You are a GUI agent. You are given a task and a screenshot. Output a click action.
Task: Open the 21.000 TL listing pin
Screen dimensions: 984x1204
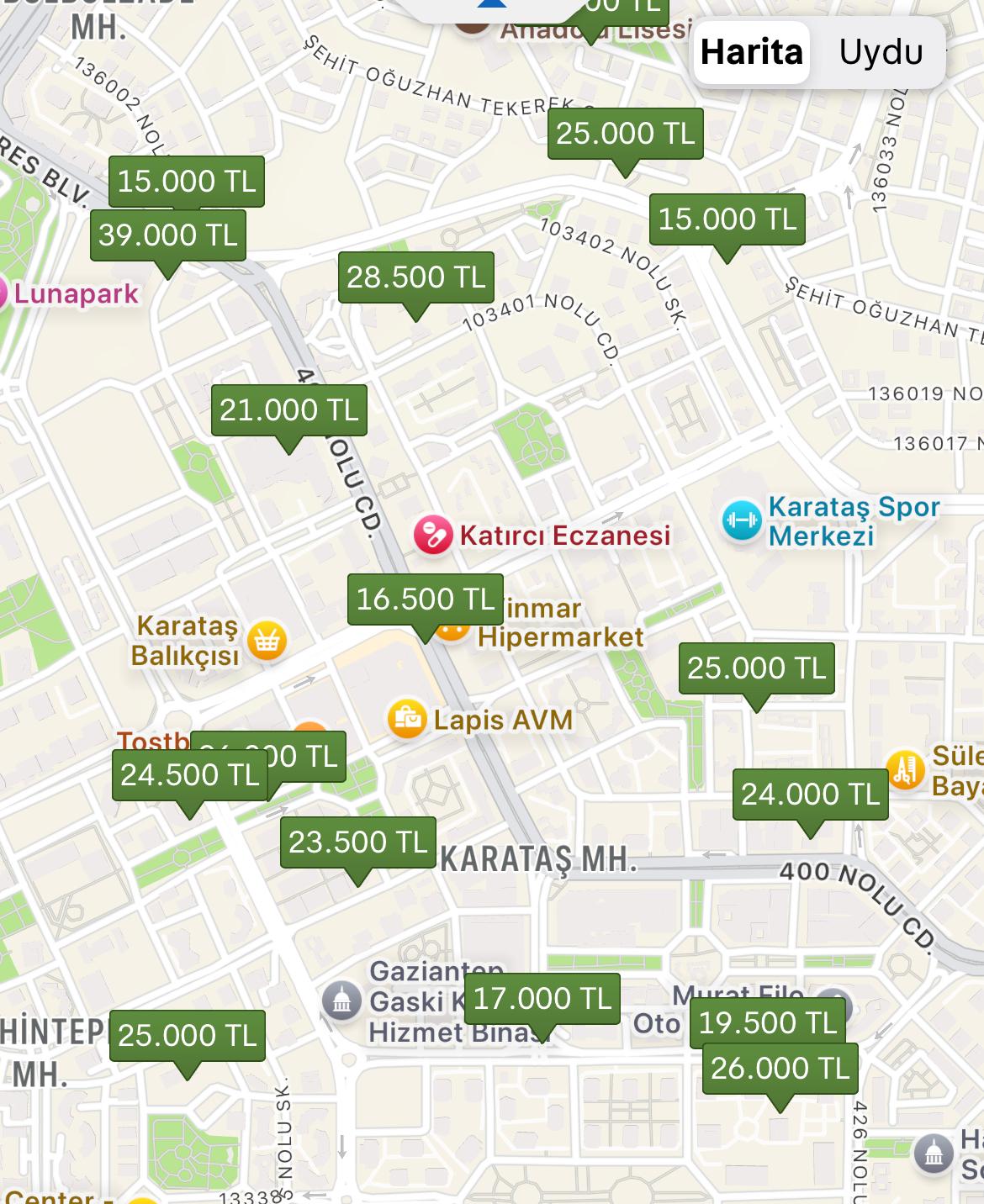point(288,410)
